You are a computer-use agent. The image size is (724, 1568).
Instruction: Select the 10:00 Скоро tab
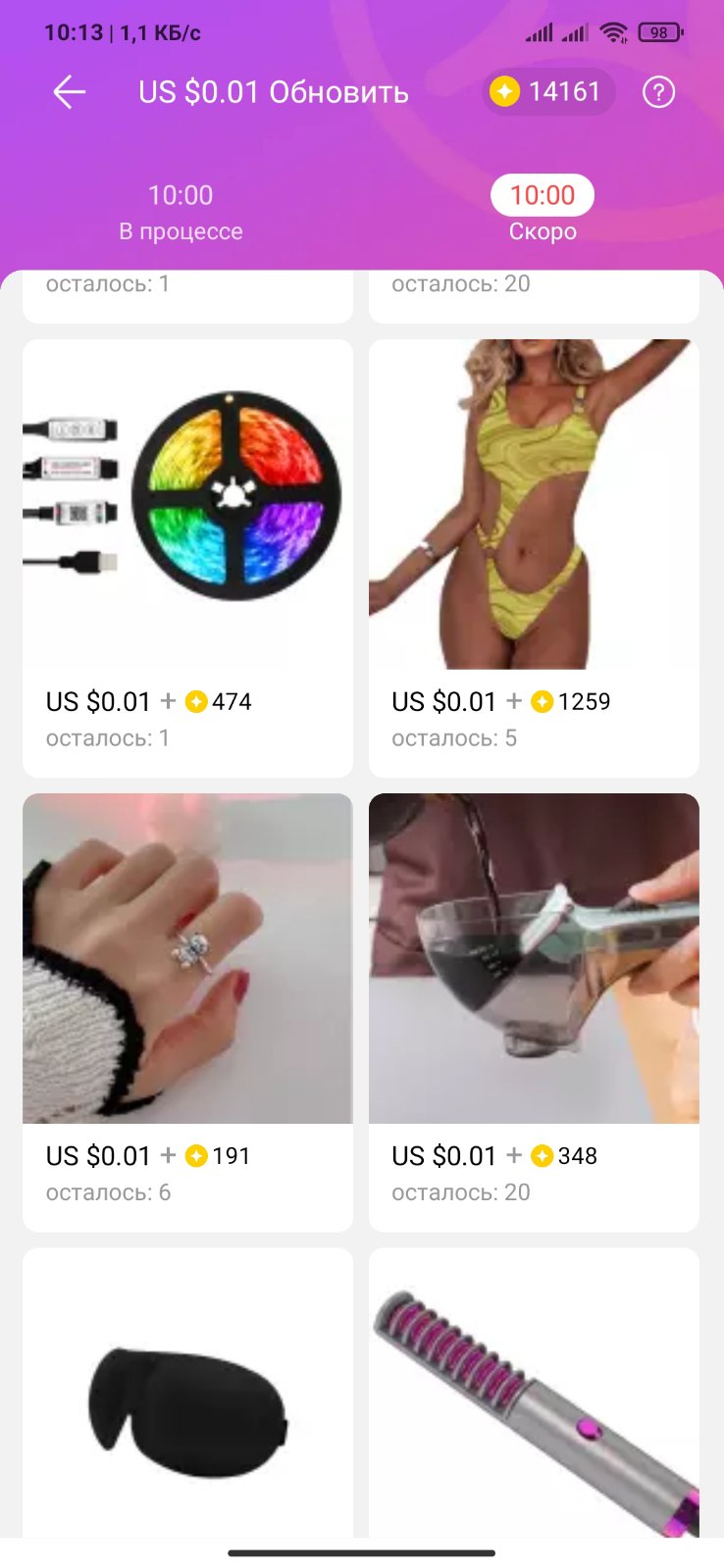(x=542, y=212)
